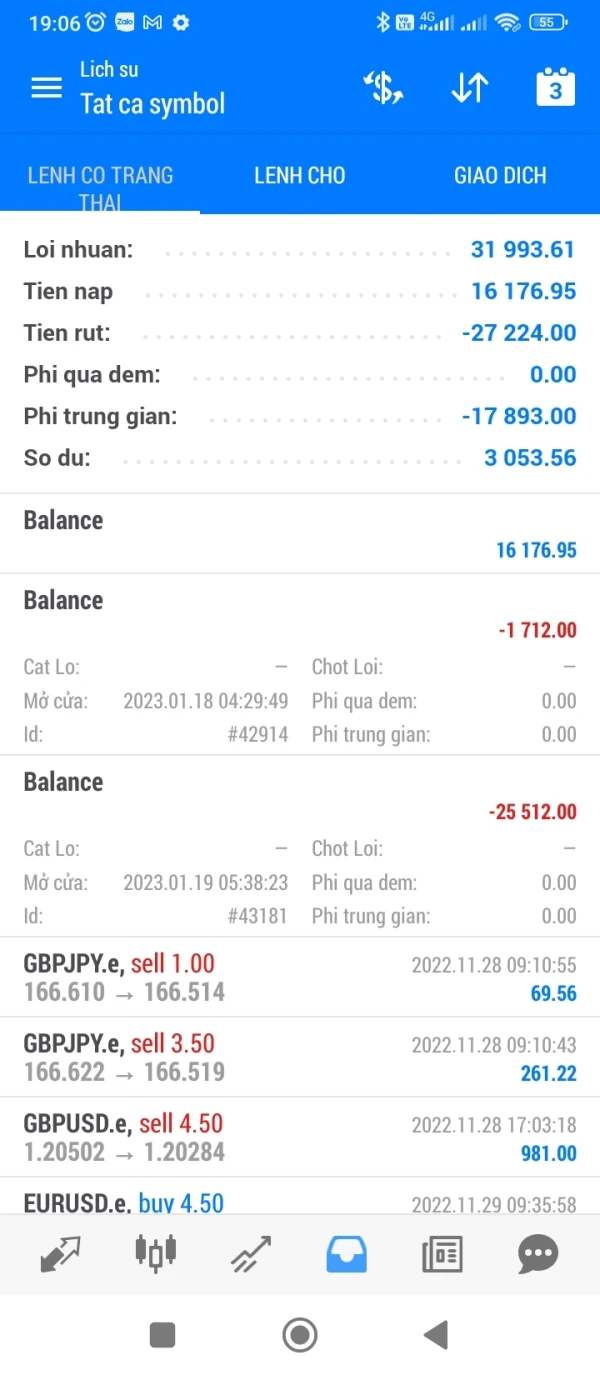Image resolution: width=600 pixels, height=1375 pixels.
Task: Switch to the GIAO DICH tab
Action: pos(500,176)
